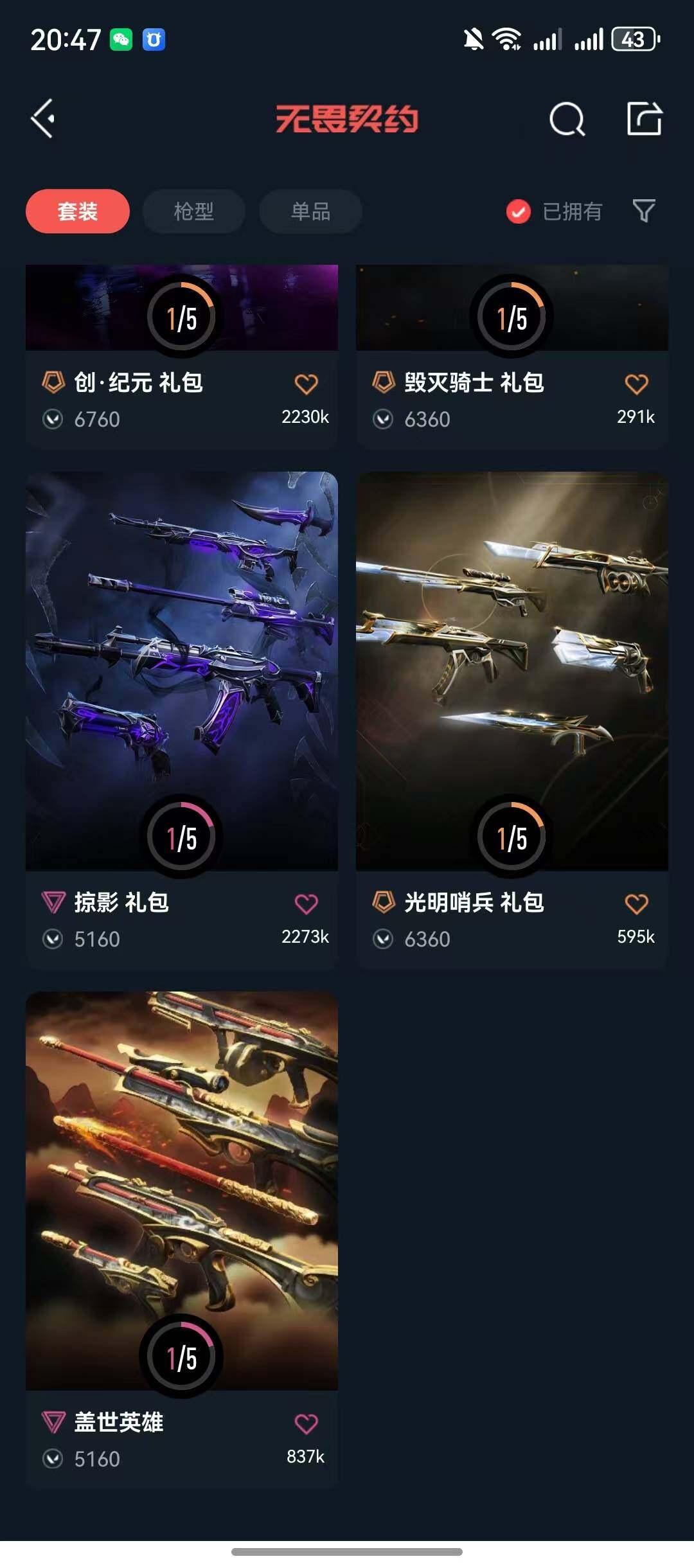This screenshot has height=1568, width=694.
Task: Open the 盖世英雄 card
Action: tap(182, 1239)
